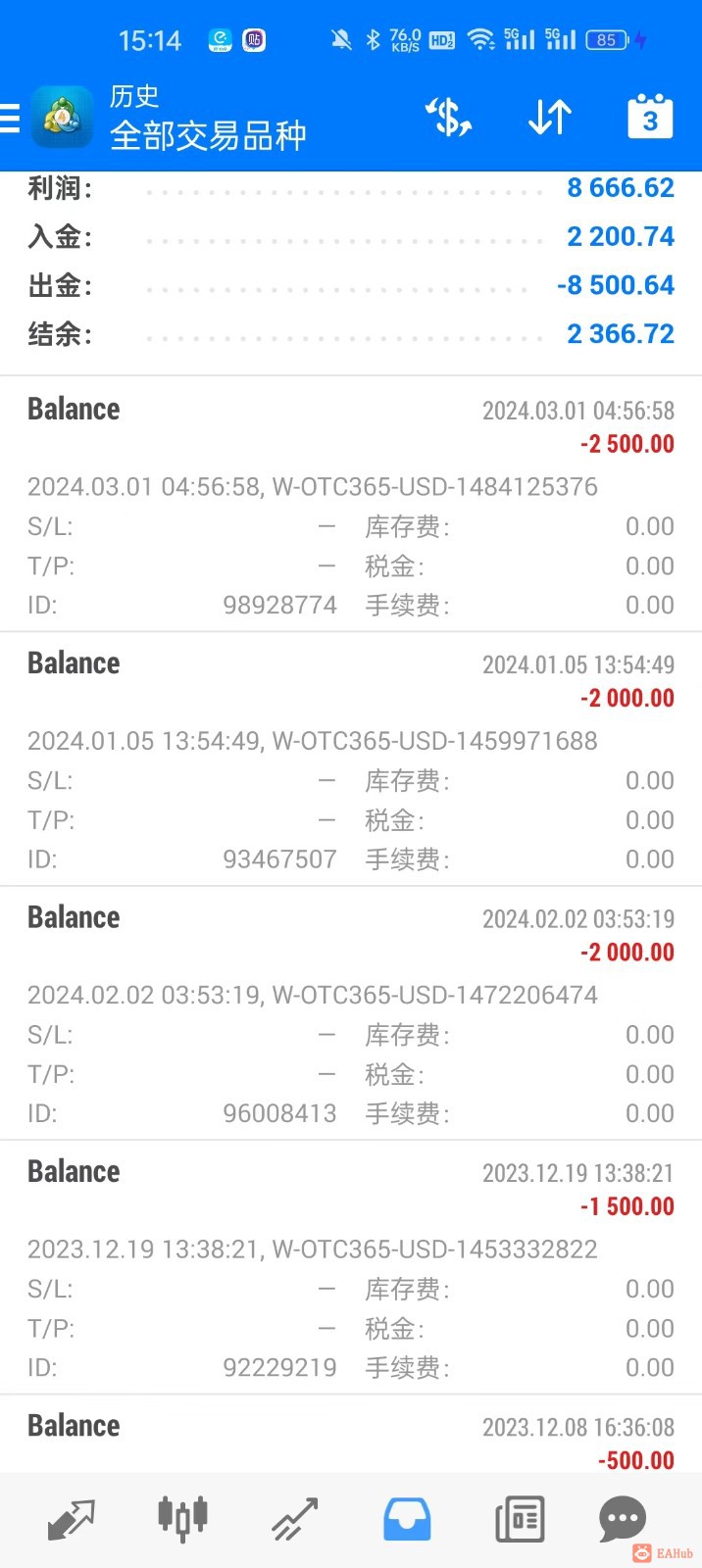Open the side drawer menu
The width and height of the screenshot is (702, 1568).
click(x=12, y=118)
